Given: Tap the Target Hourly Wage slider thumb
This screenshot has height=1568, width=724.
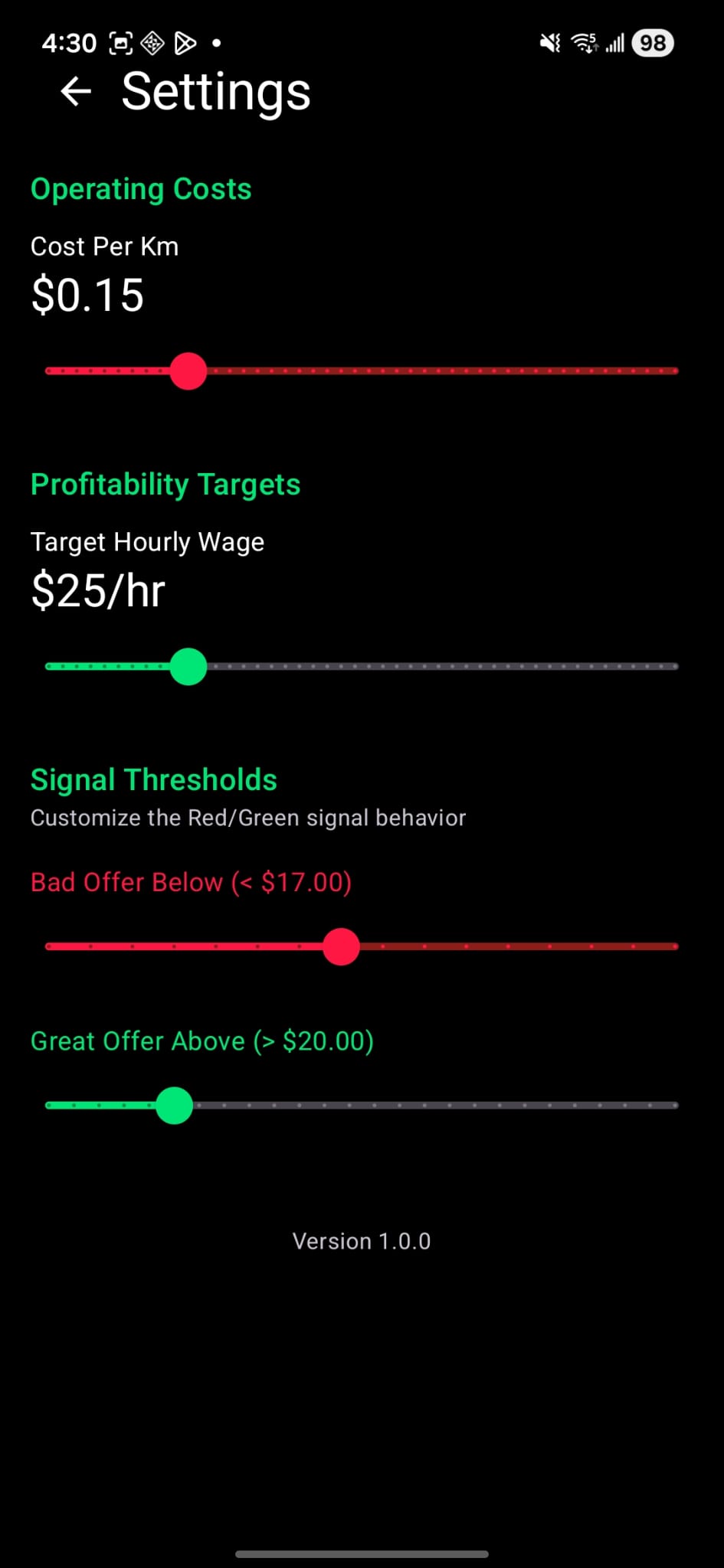Looking at the screenshot, I should coord(188,666).
